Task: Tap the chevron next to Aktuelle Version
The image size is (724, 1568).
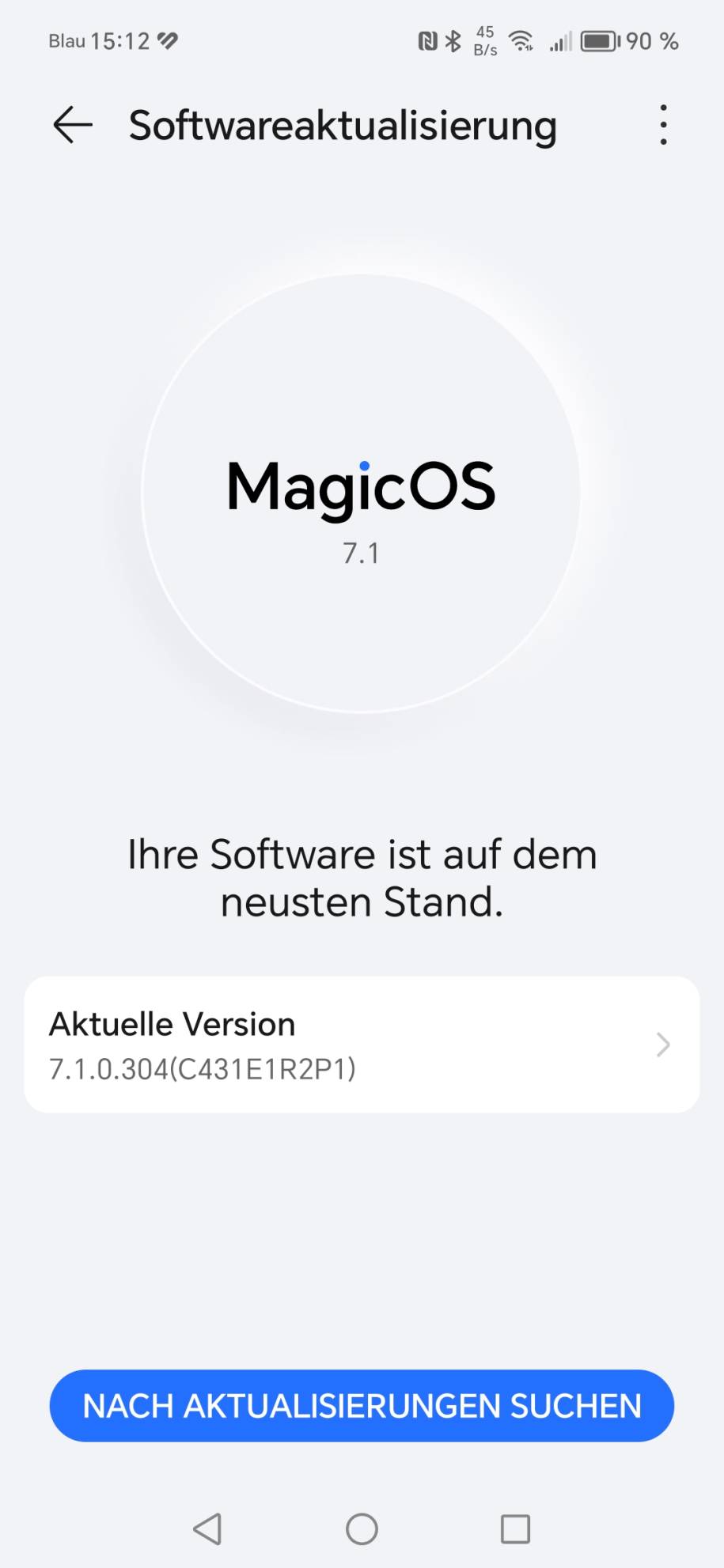Action: (663, 1045)
